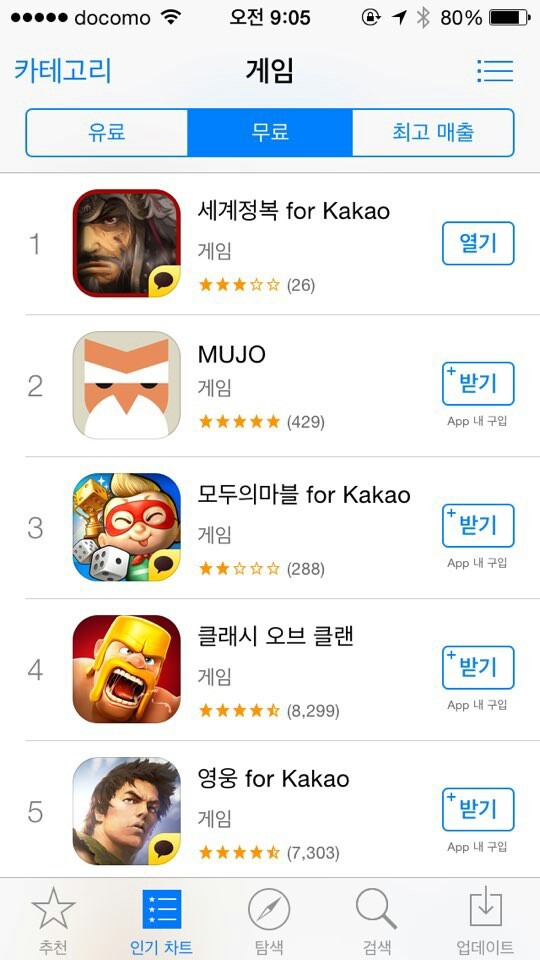Select the 인기 차트 top charts tab
This screenshot has width=540, height=960.
point(162,918)
